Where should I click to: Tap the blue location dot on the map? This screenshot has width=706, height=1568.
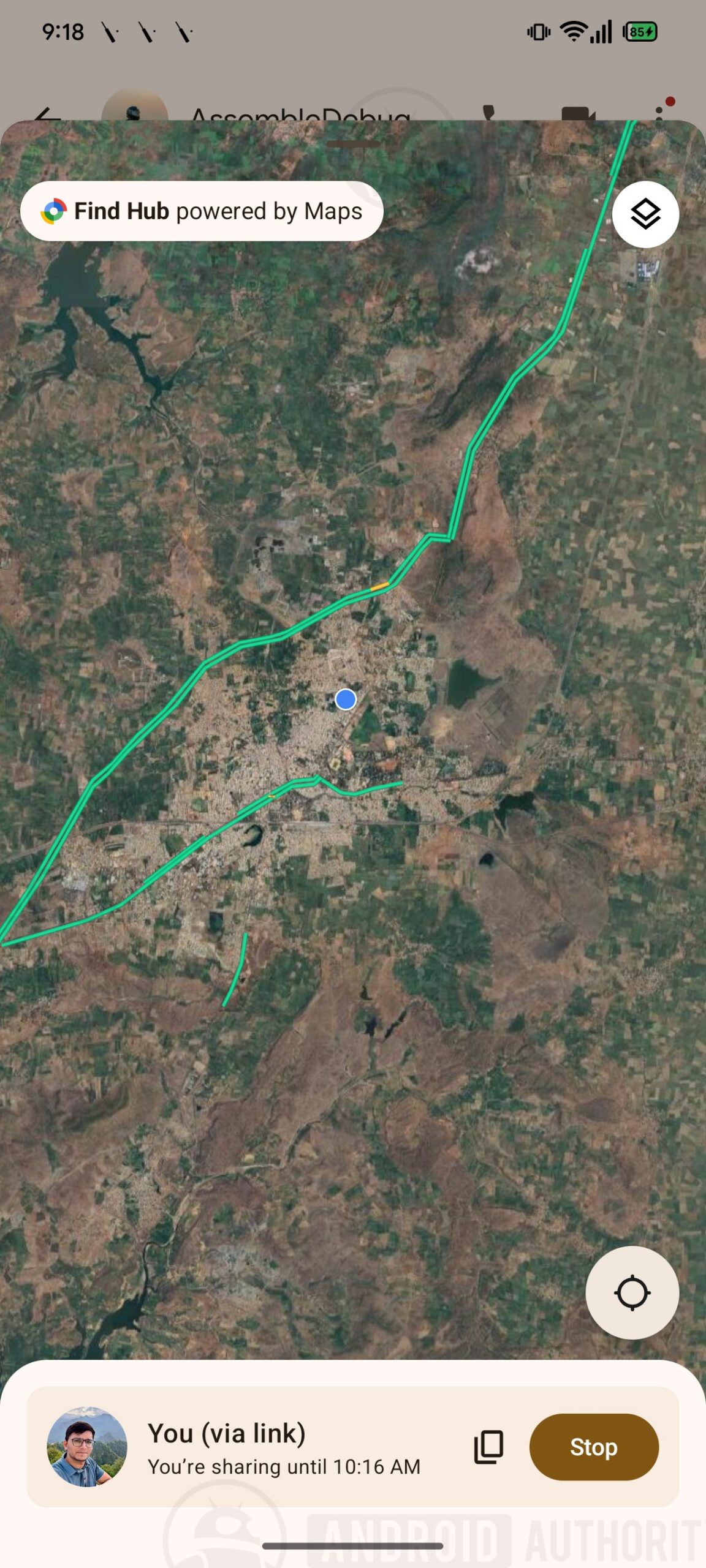[346, 699]
